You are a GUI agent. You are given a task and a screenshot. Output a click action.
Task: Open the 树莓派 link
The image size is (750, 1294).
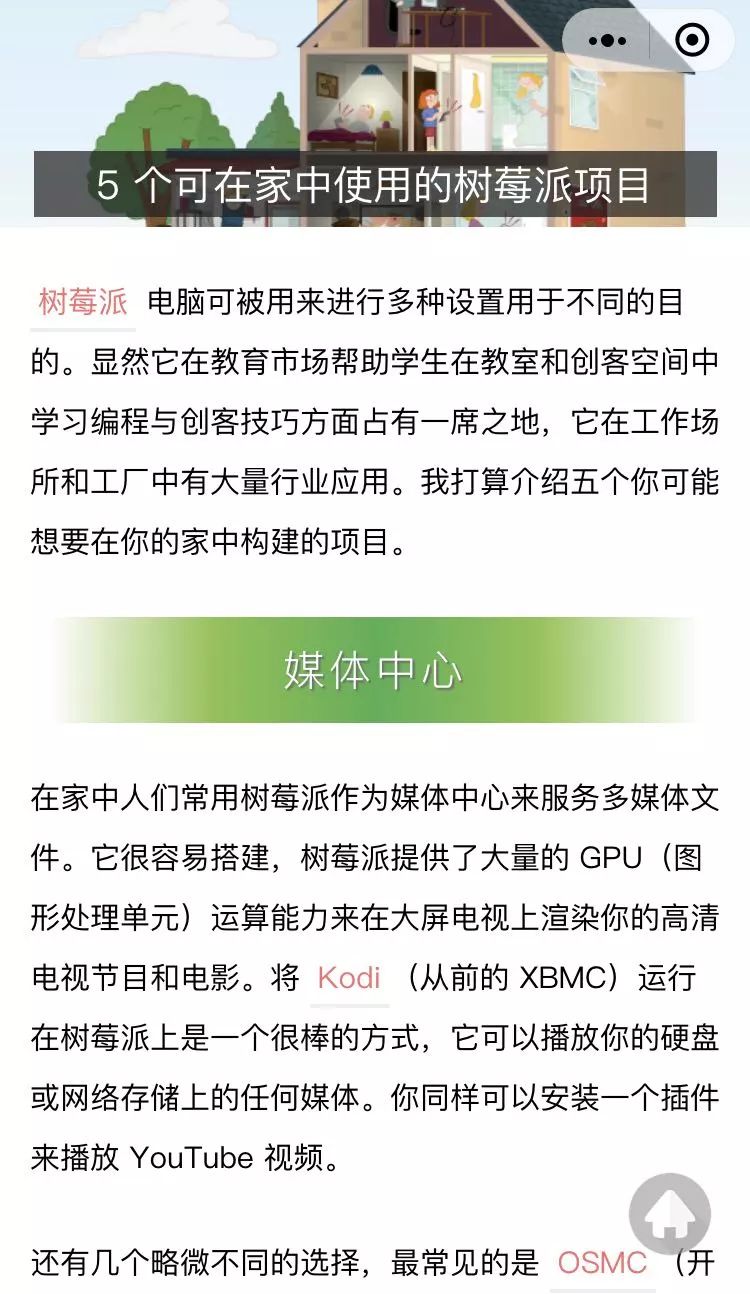tap(83, 302)
